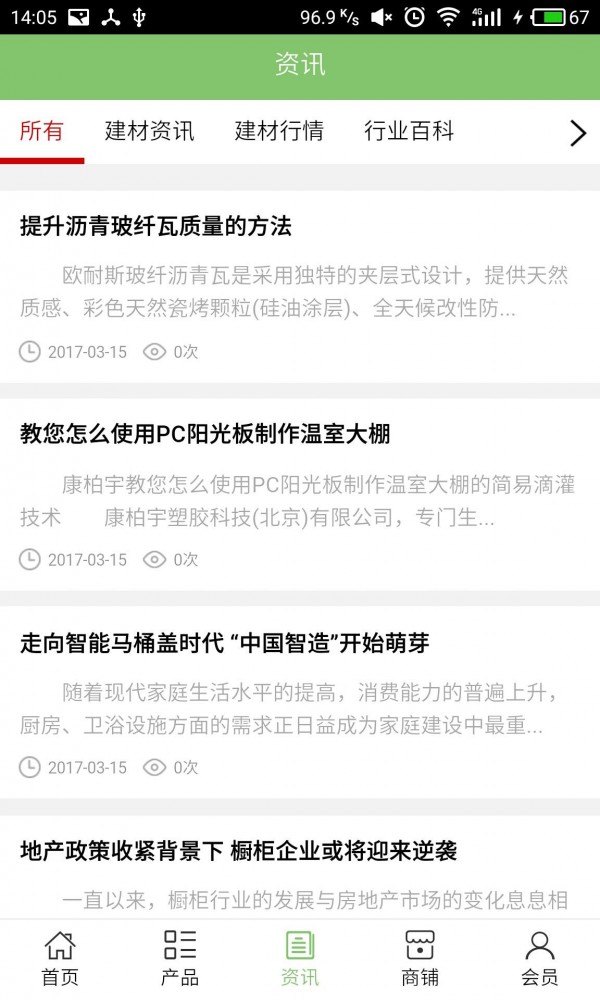Switch to the 商铺 bottom tab

(x=420, y=958)
